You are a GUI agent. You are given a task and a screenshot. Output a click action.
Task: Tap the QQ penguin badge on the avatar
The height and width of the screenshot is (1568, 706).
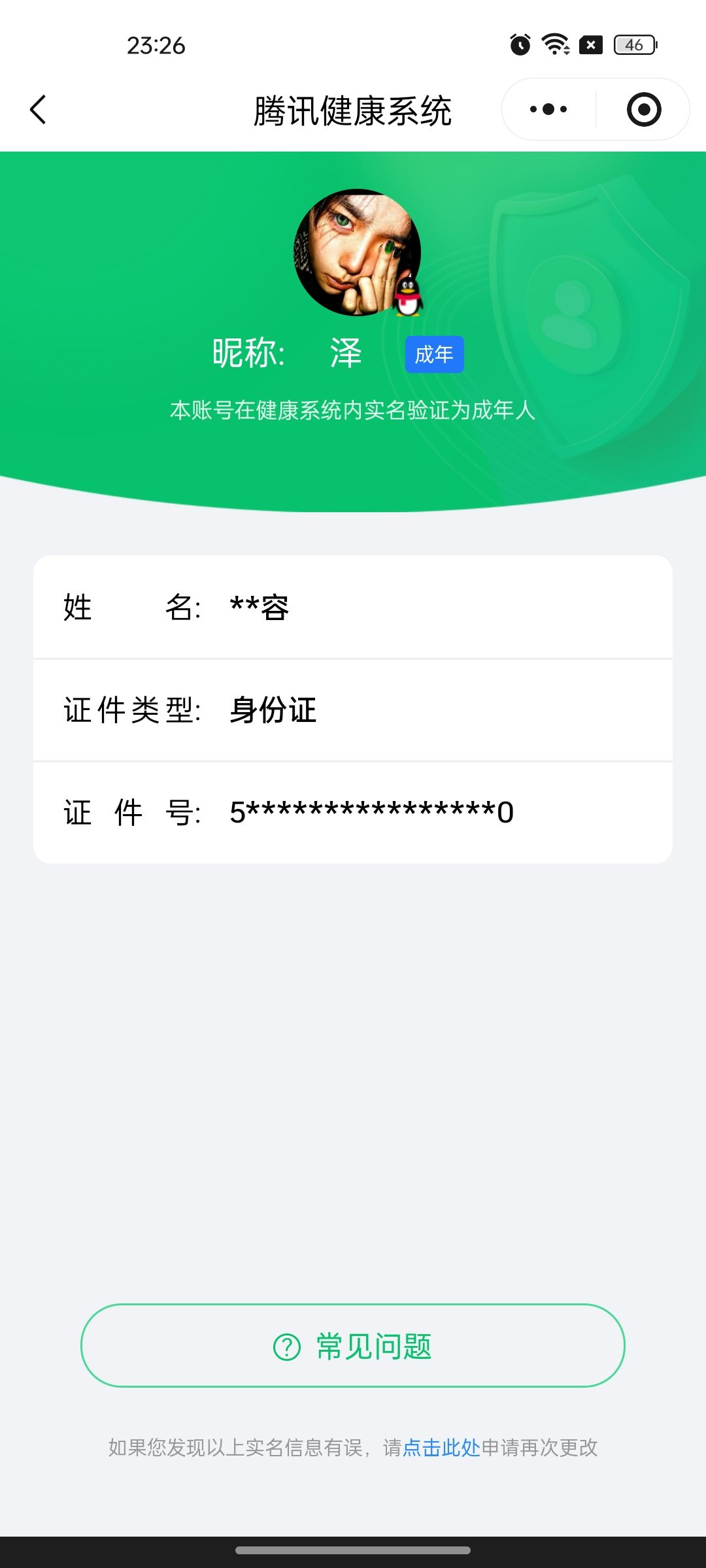pyautogui.click(x=409, y=297)
